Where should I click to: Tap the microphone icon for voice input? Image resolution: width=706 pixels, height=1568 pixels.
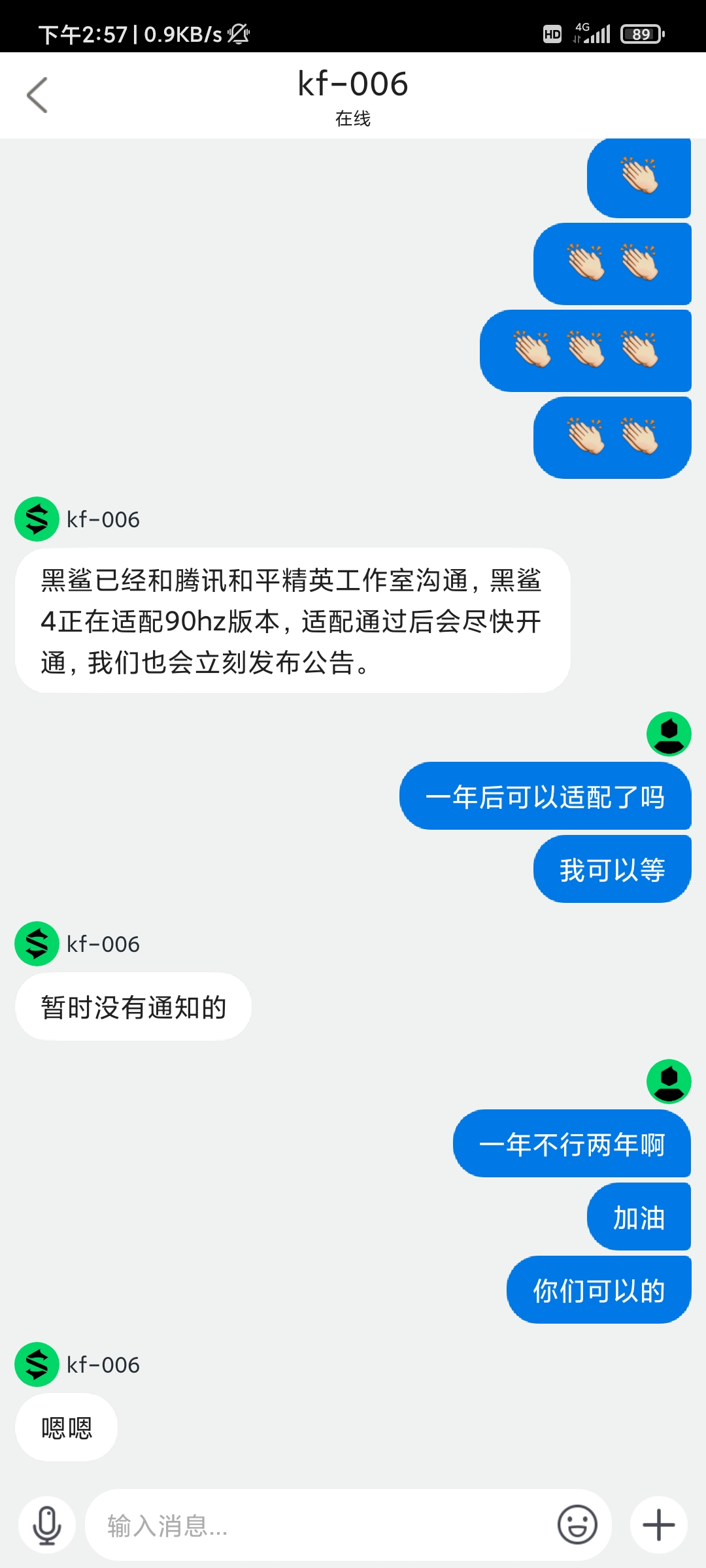coord(47,1526)
